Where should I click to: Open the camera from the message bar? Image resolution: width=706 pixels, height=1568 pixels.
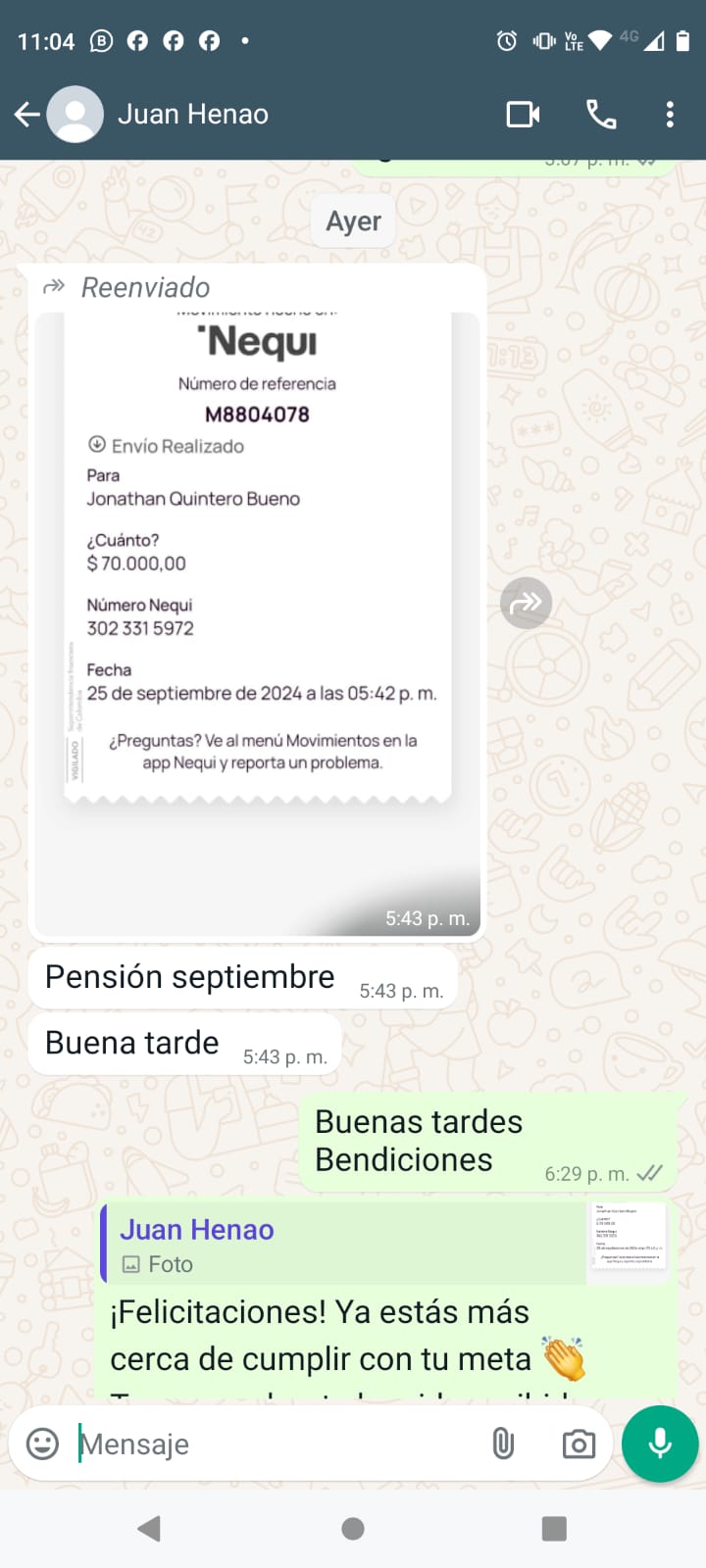tap(579, 1444)
